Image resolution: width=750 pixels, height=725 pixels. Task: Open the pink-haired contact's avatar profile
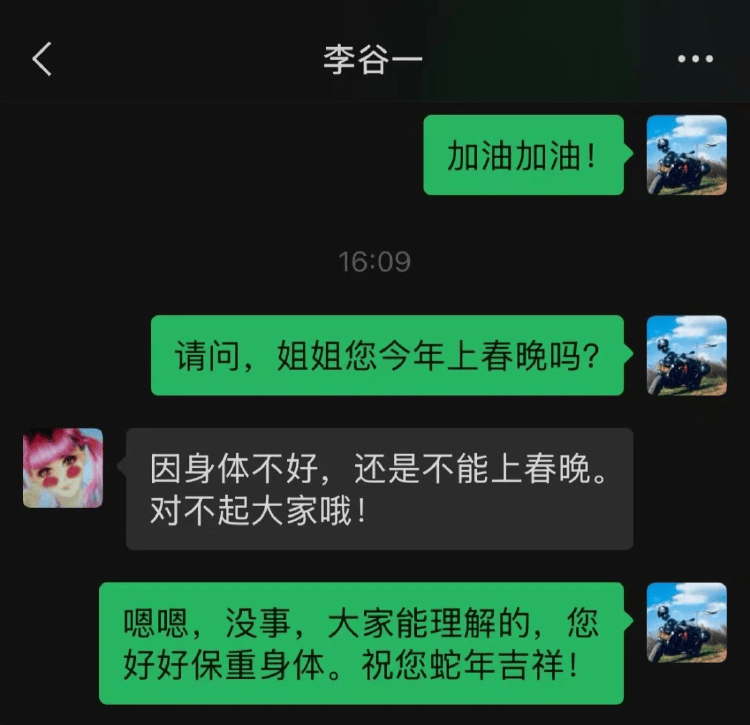(x=63, y=468)
